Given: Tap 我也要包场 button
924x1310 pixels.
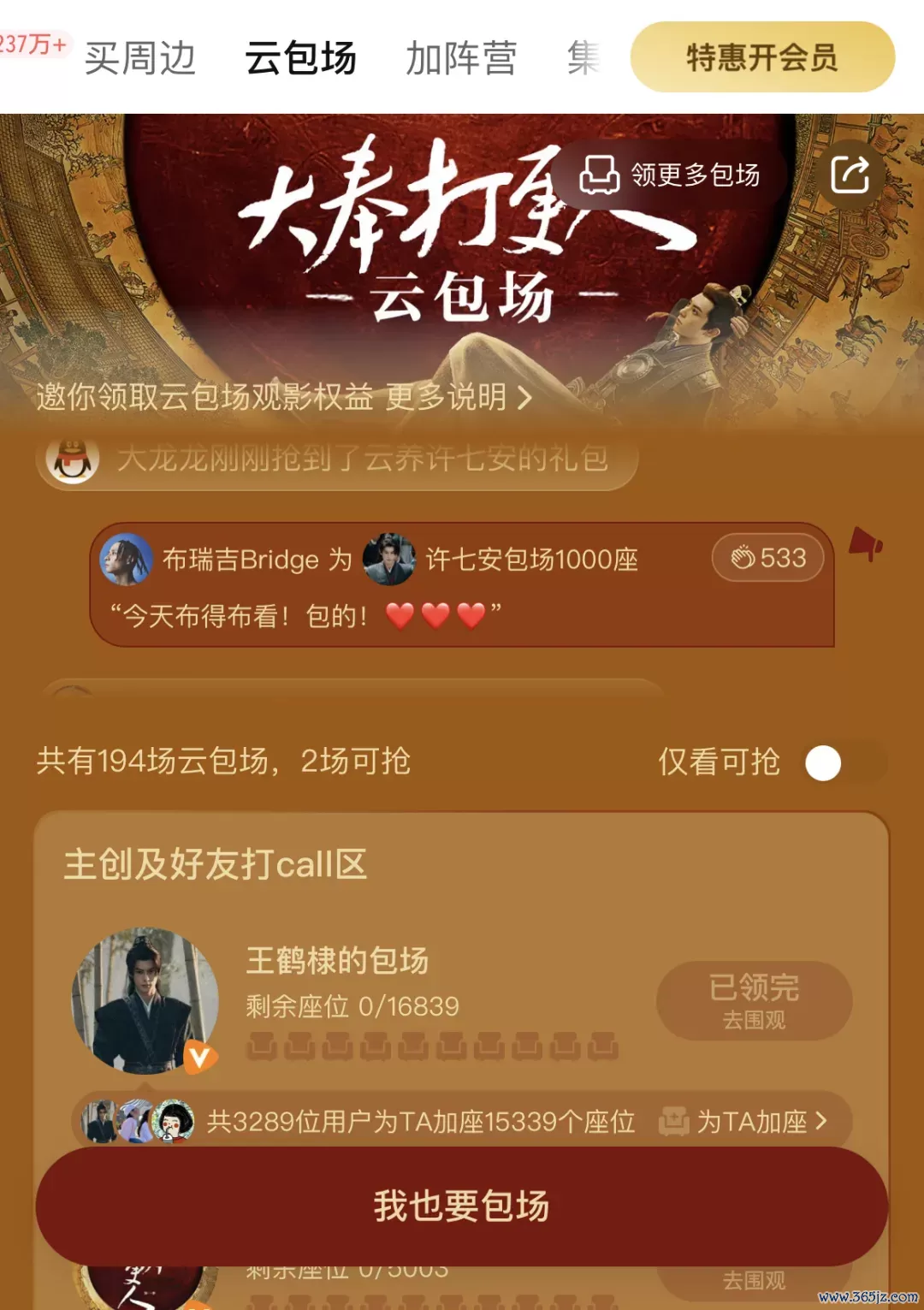Looking at the screenshot, I should click(x=461, y=1206).
